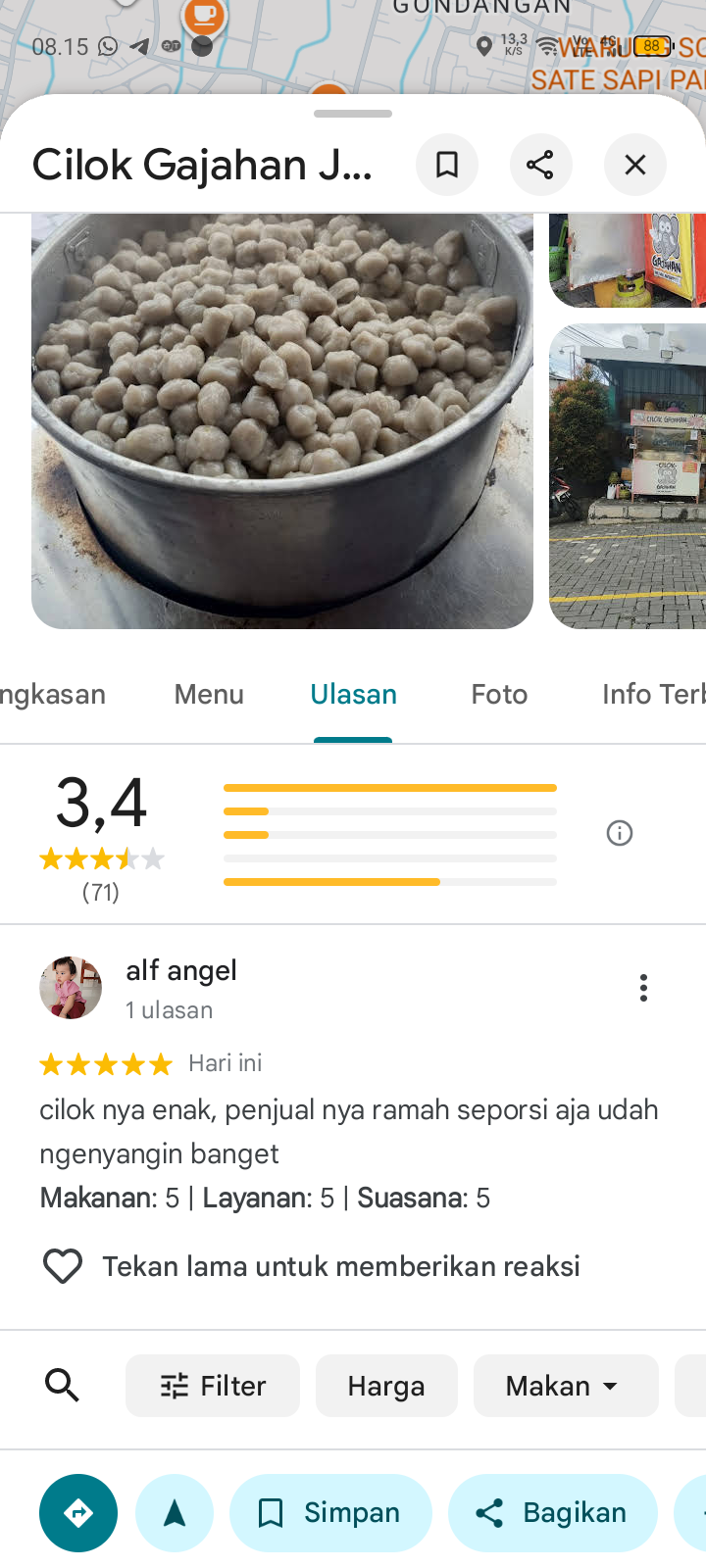Expand the Makan dropdown chip

point(565,1386)
